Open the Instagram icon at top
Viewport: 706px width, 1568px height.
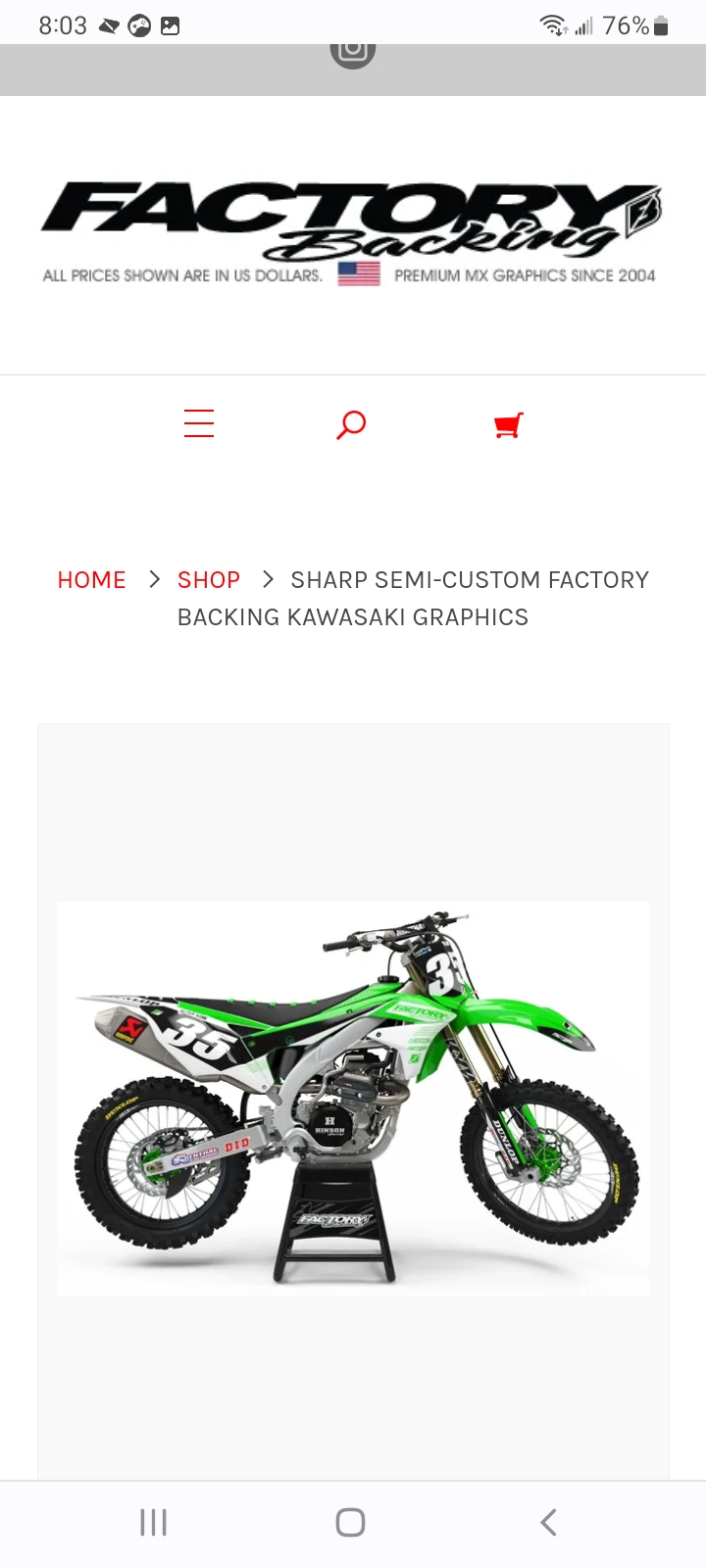pos(353,52)
